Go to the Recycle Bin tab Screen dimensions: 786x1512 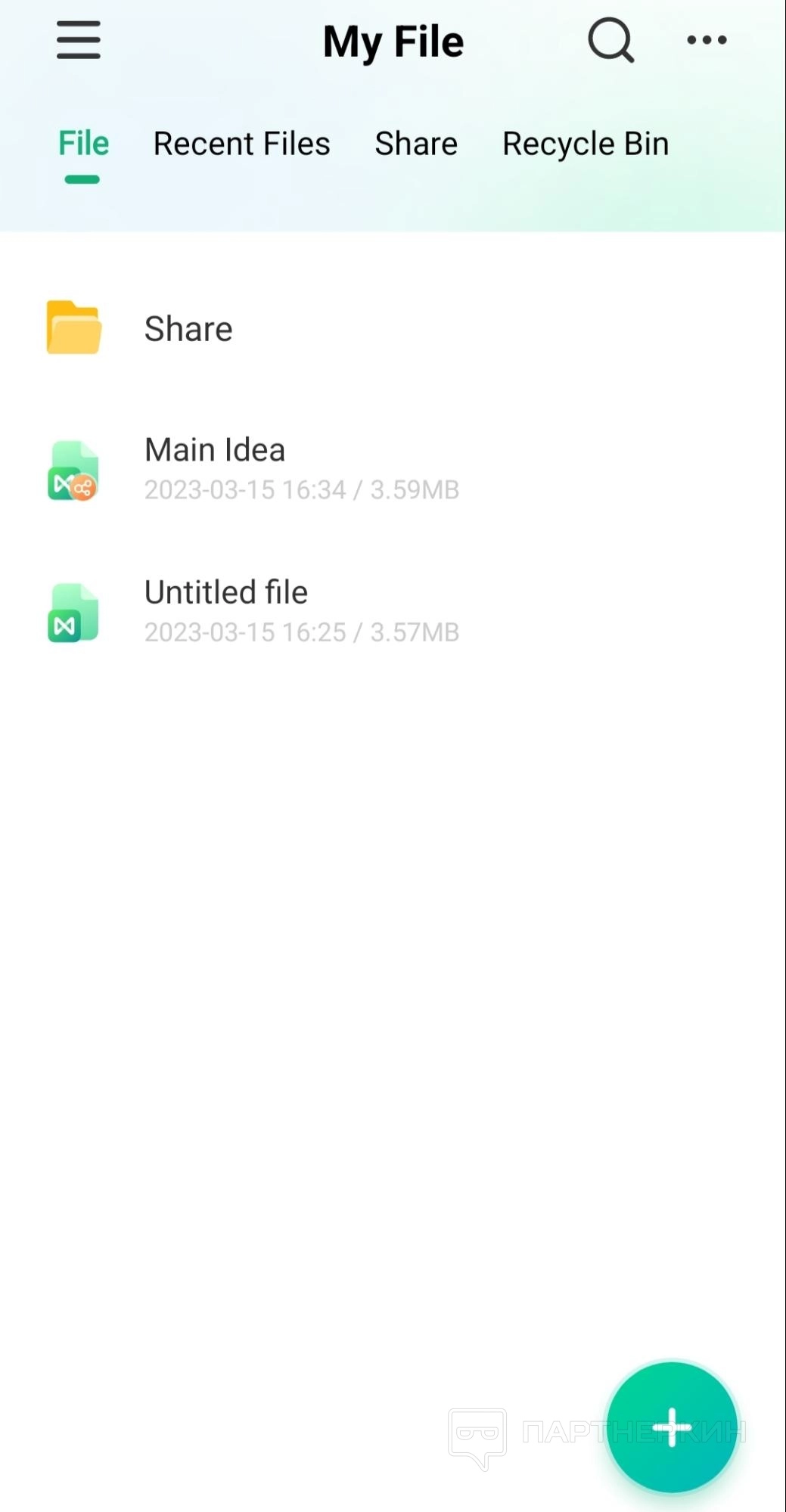(586, 144)
